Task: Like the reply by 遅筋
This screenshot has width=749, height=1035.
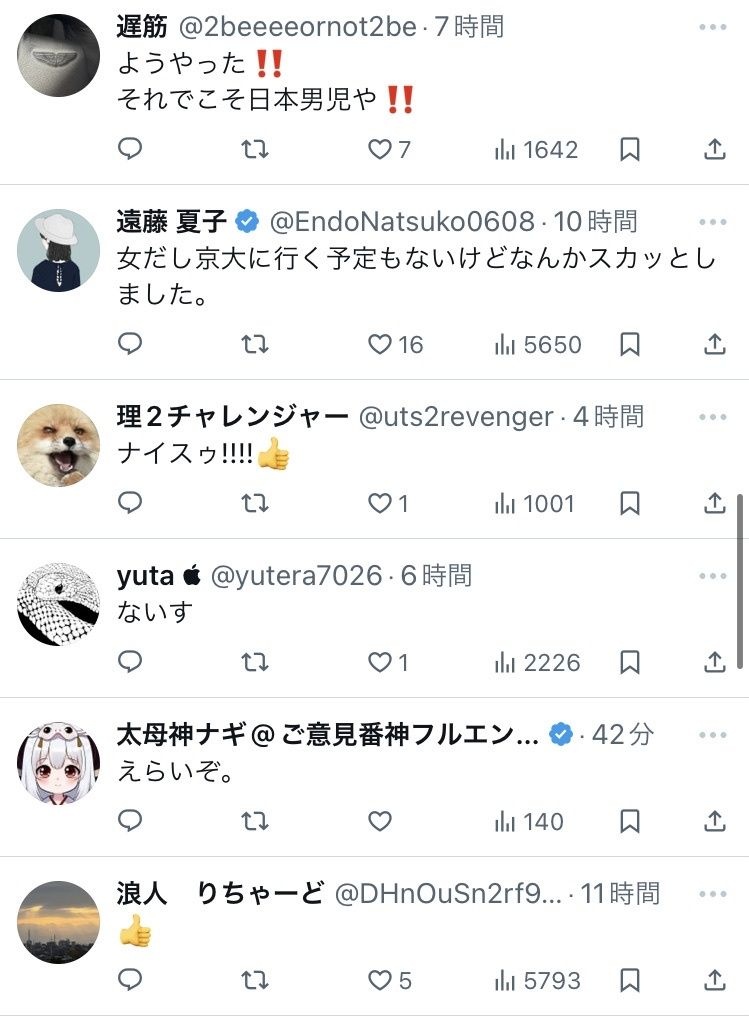Action: click(380, 150)
